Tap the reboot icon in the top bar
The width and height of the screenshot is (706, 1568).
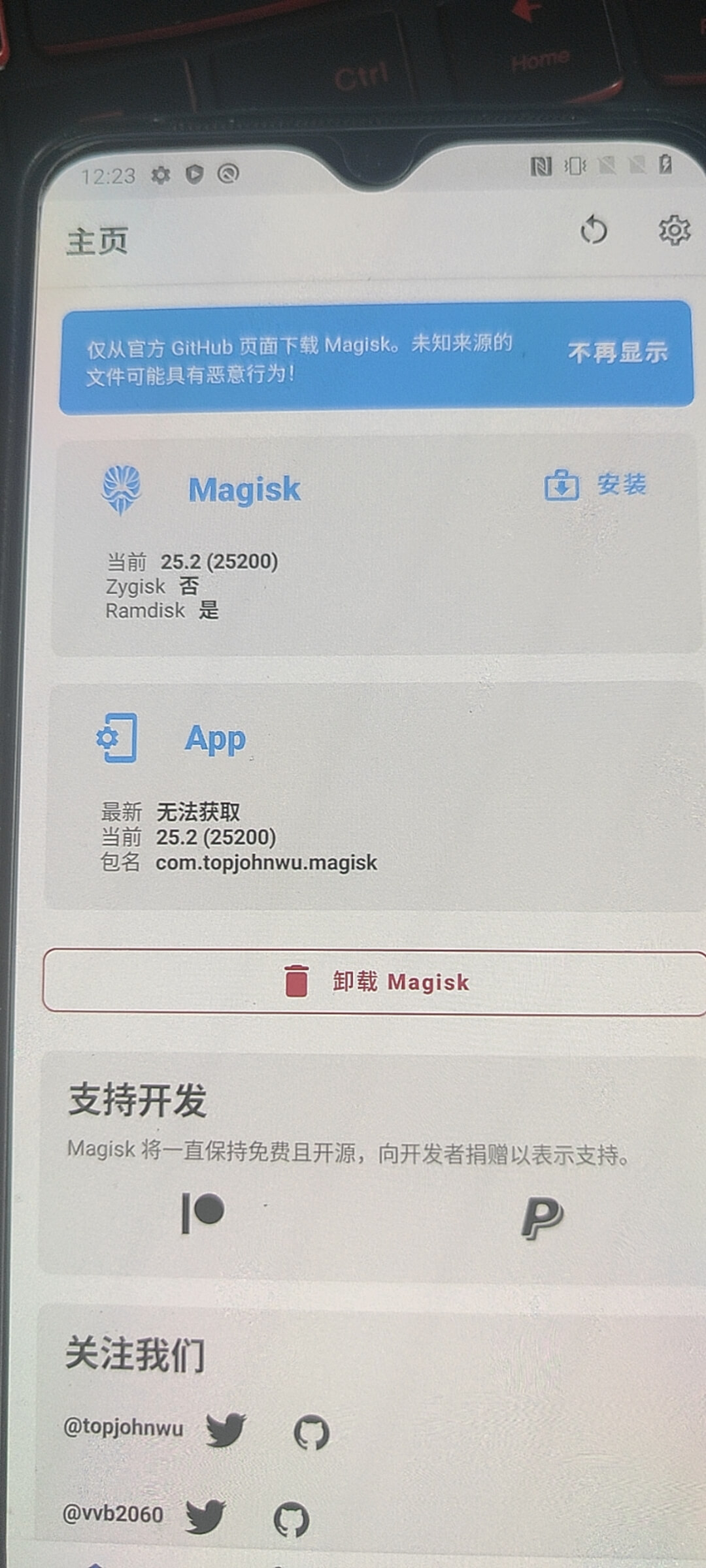[594, 231]
